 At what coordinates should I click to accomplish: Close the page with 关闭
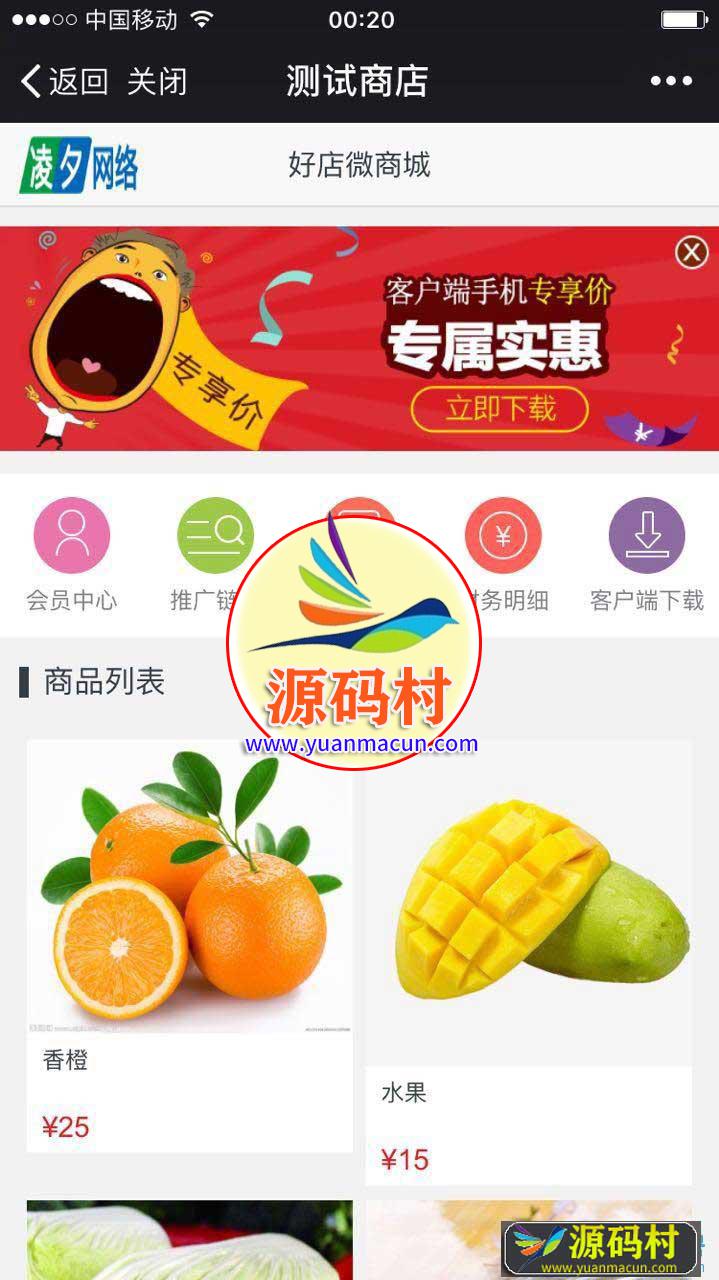157,81
